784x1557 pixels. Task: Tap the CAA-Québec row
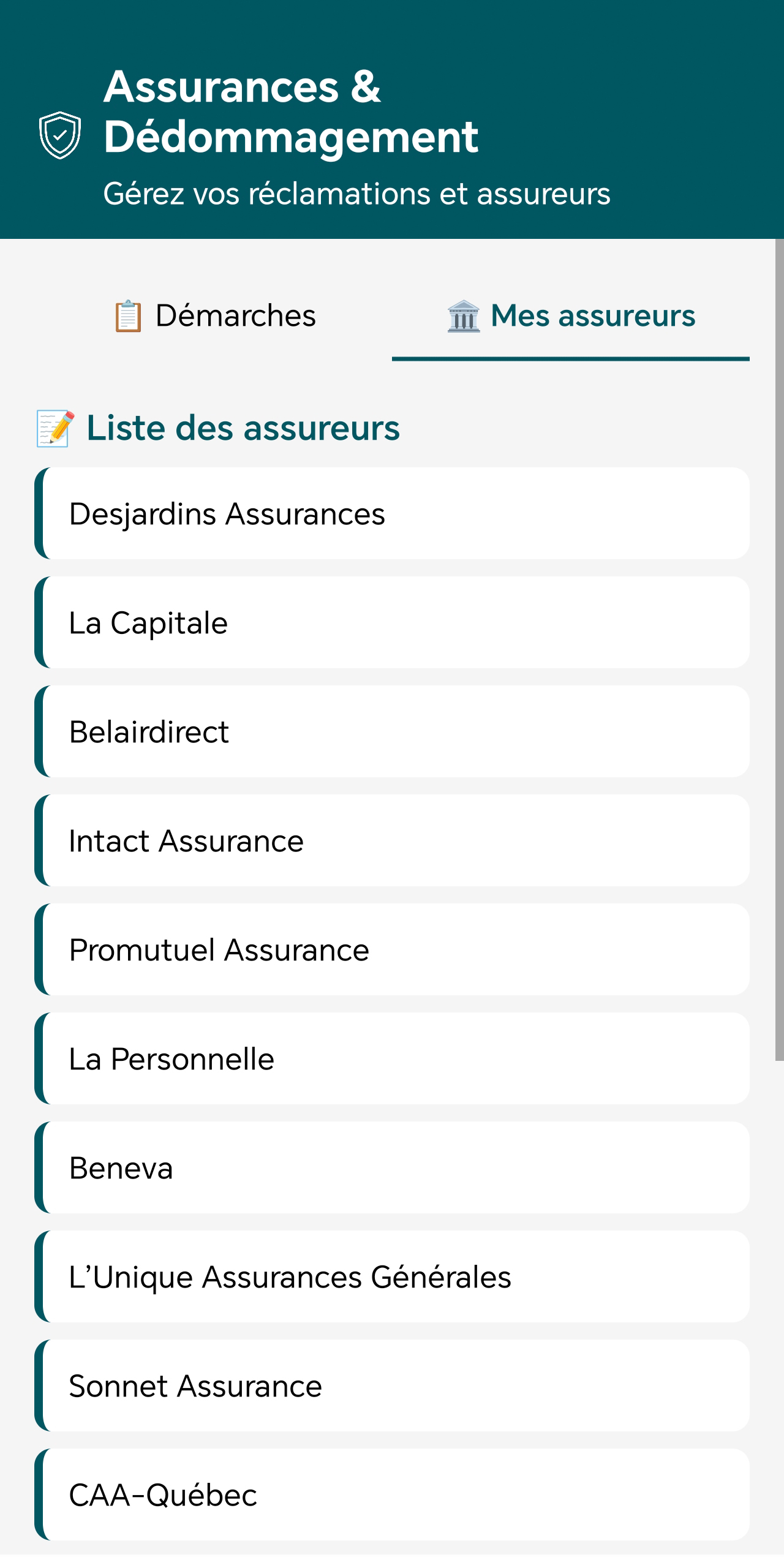[392, 1495]
